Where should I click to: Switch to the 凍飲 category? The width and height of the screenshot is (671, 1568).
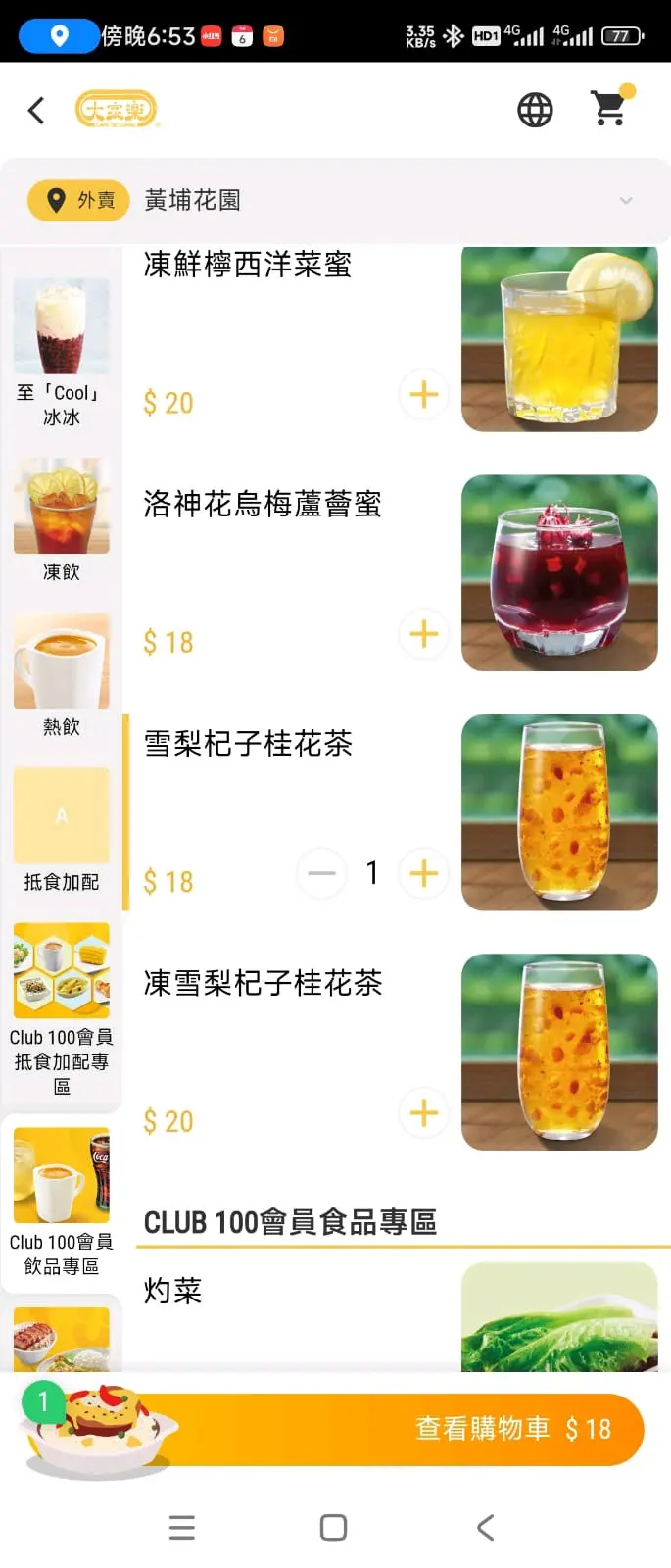tap(61, 519)
